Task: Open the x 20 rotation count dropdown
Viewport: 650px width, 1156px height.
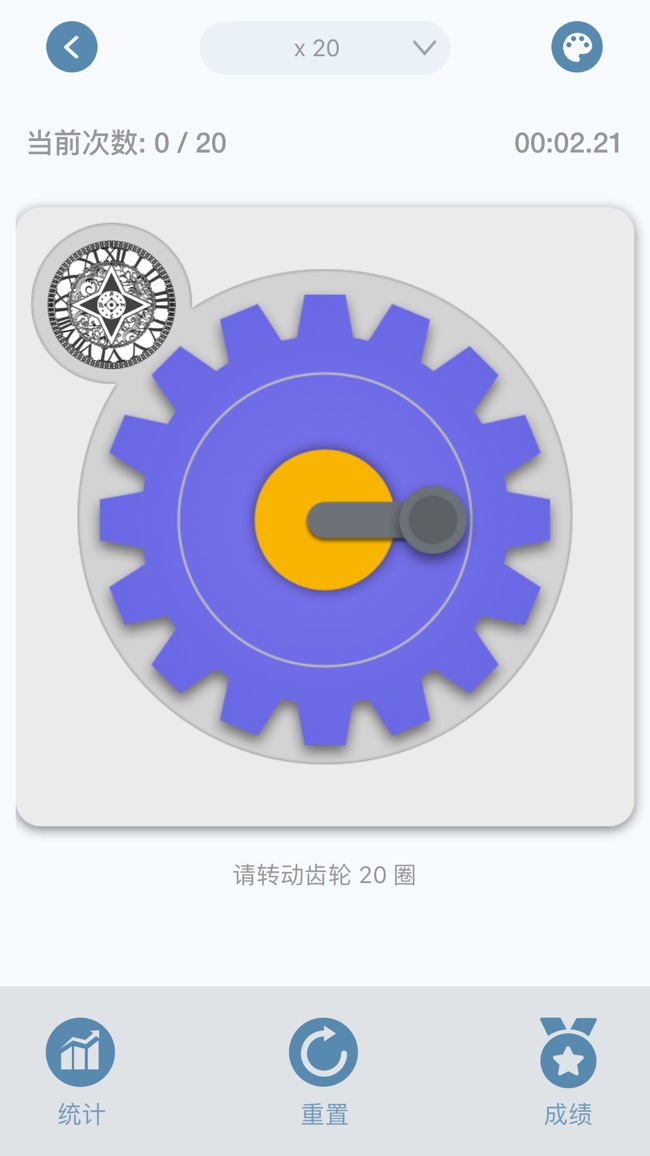Action: pyautogui.click(x=325, y=48)
